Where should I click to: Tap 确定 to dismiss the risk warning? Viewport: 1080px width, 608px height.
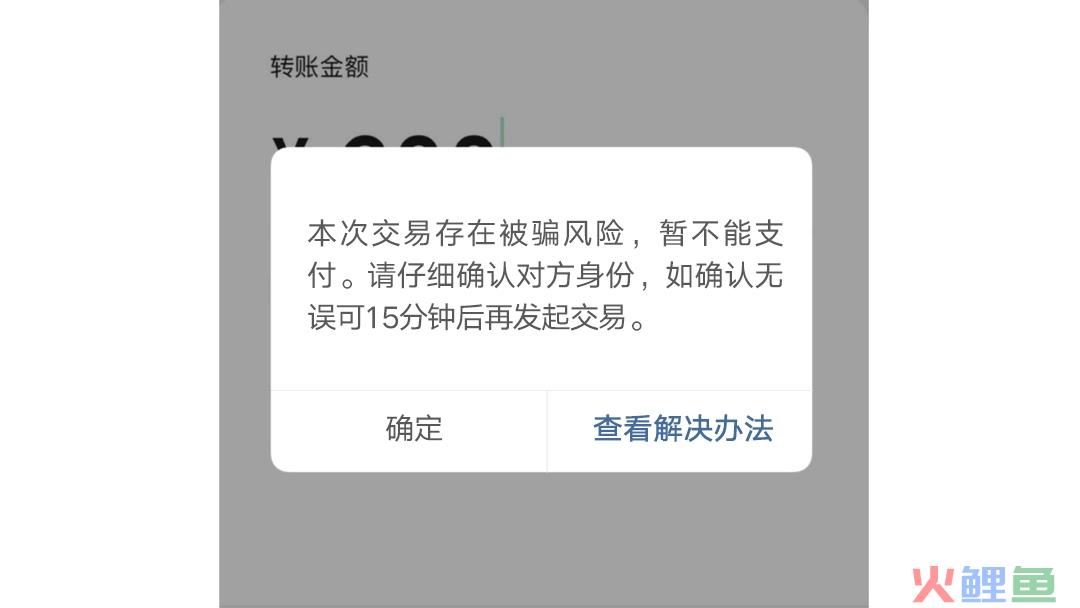click(413, 429)
